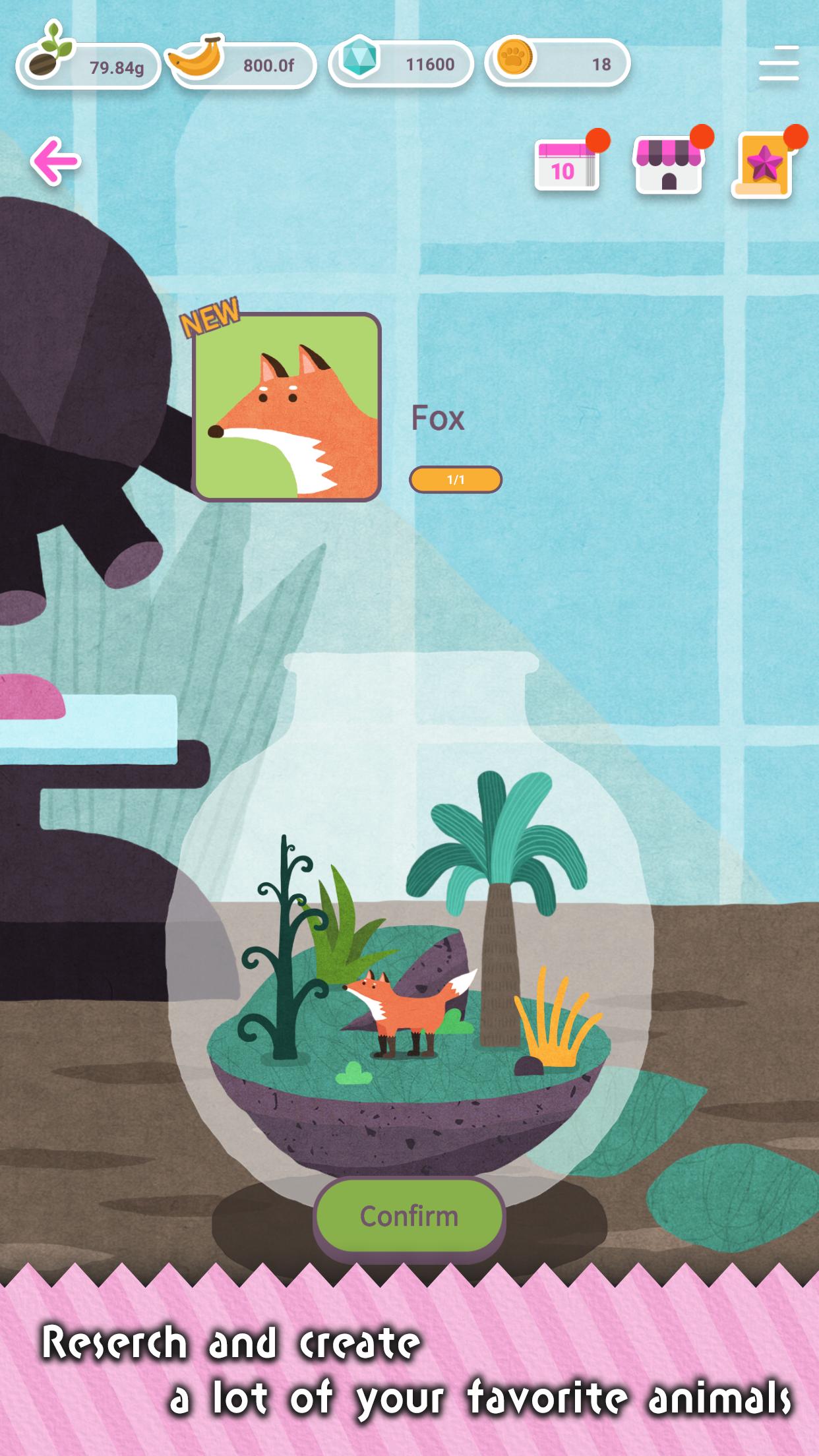This screenshot has height=1456, width=819.
Task: Open the hamburger menu
Action: pyautogui.click(x=778, y=64)
